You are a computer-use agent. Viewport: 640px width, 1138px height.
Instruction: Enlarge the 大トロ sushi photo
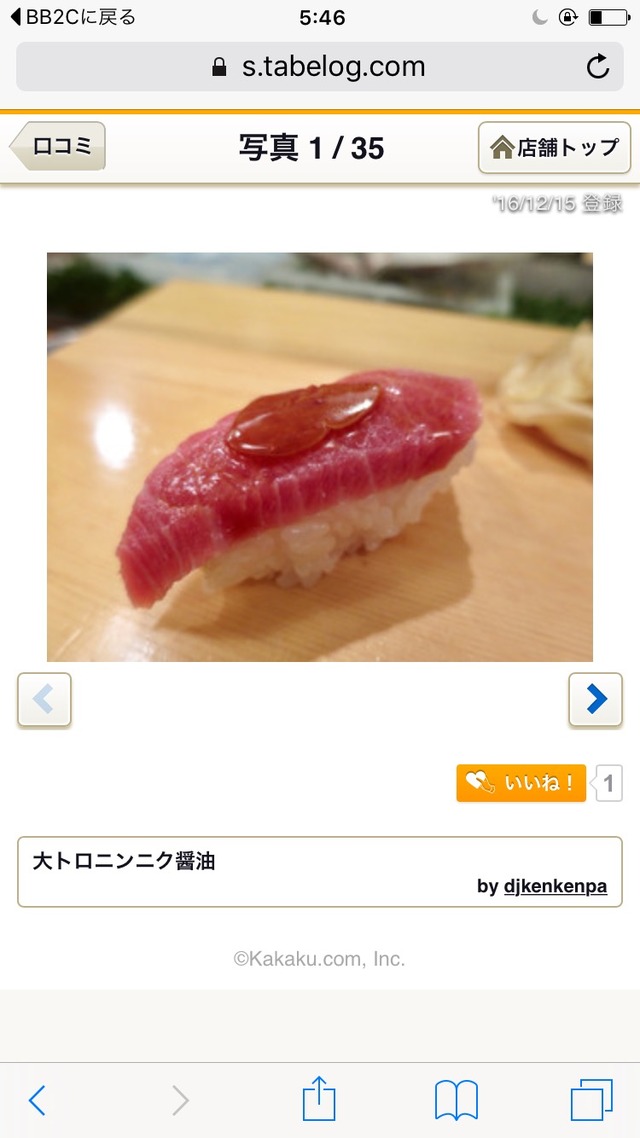click(319, 457)
